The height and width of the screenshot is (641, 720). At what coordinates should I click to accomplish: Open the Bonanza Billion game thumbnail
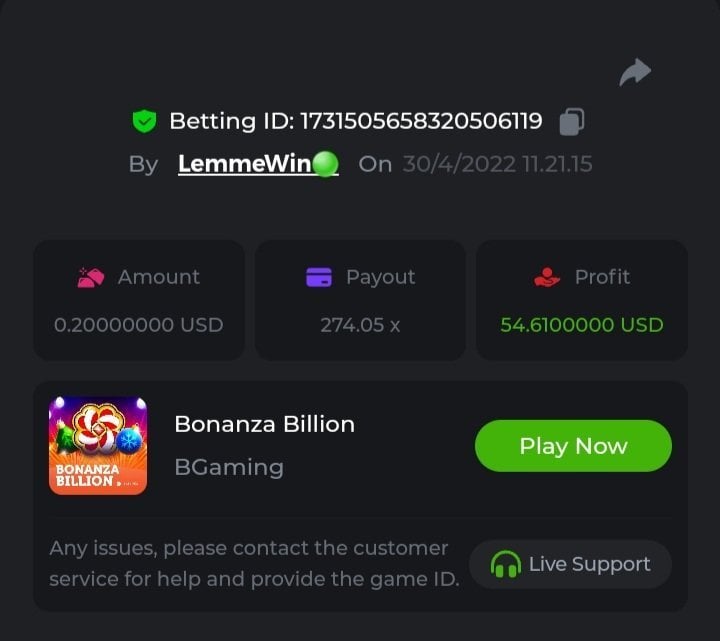[98, 446]
